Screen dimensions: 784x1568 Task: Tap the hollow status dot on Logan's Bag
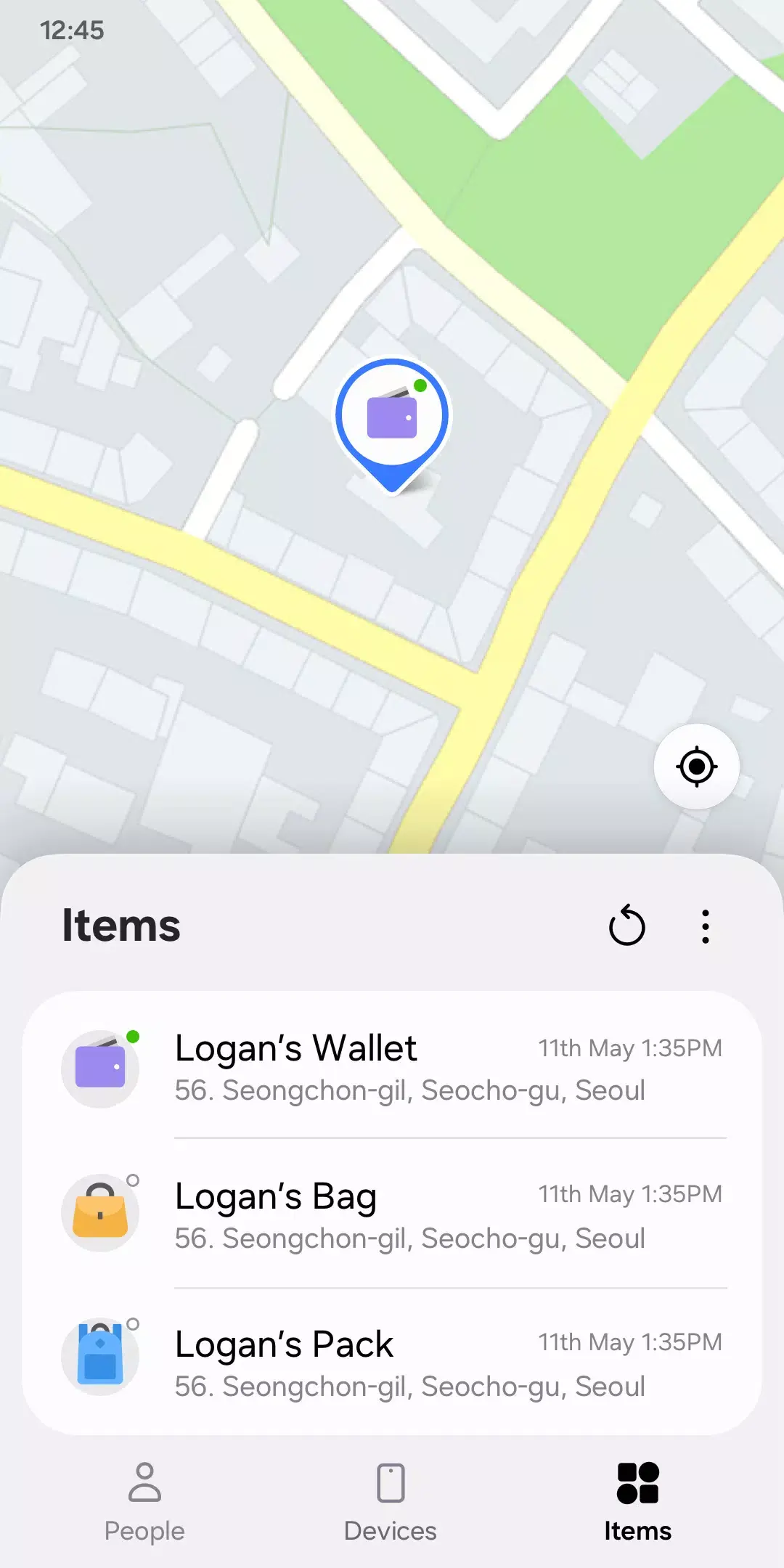[x=135, y=1177]
